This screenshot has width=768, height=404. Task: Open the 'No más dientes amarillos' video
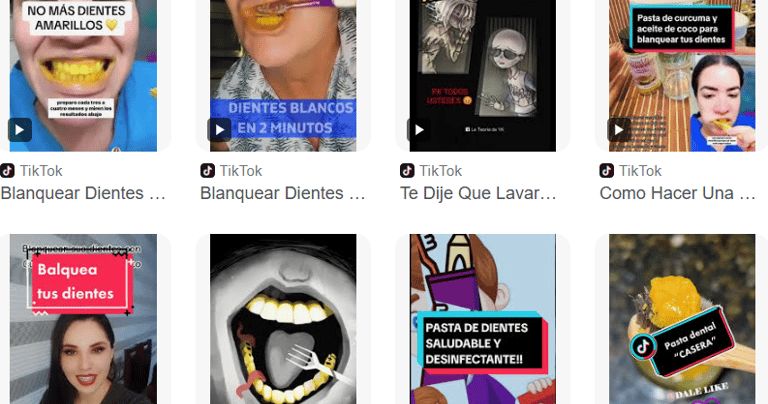click(x=83, y=75)
